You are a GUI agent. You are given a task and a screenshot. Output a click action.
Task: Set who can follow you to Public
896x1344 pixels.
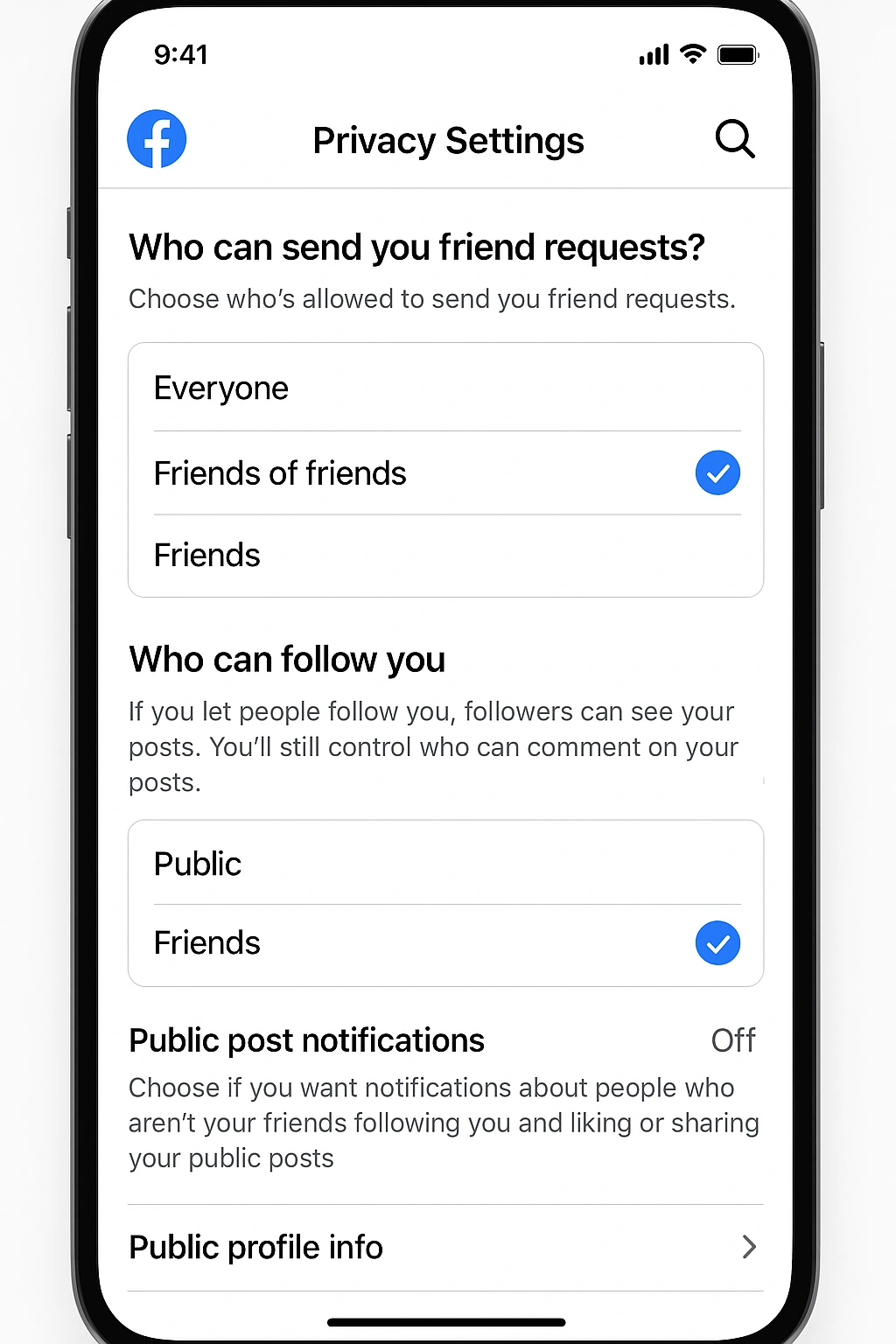coord(445,864)
